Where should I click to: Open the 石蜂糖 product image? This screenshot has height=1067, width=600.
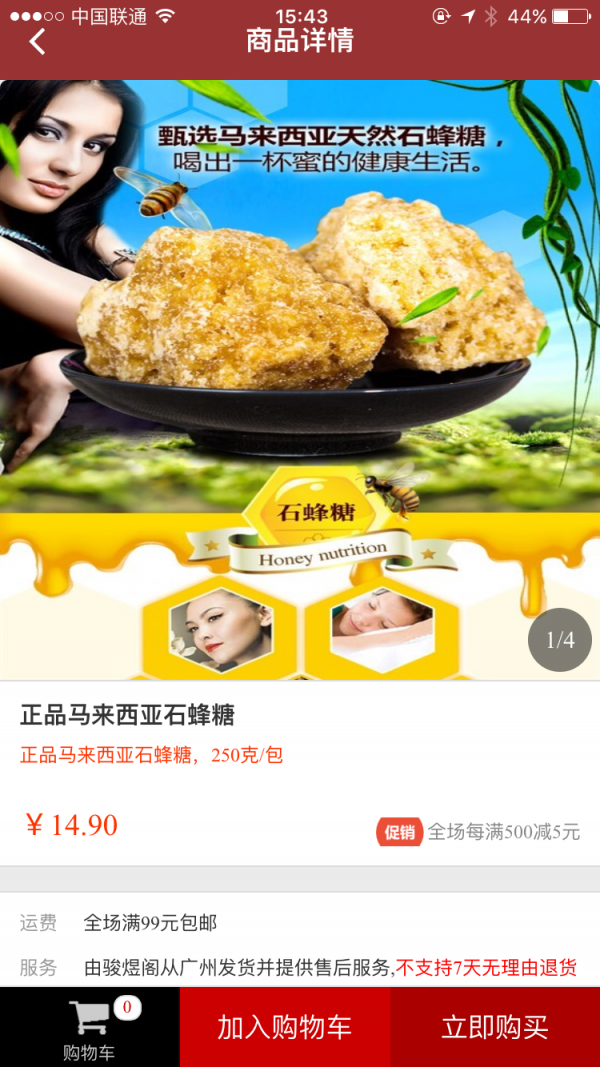(x=300, y=380)
